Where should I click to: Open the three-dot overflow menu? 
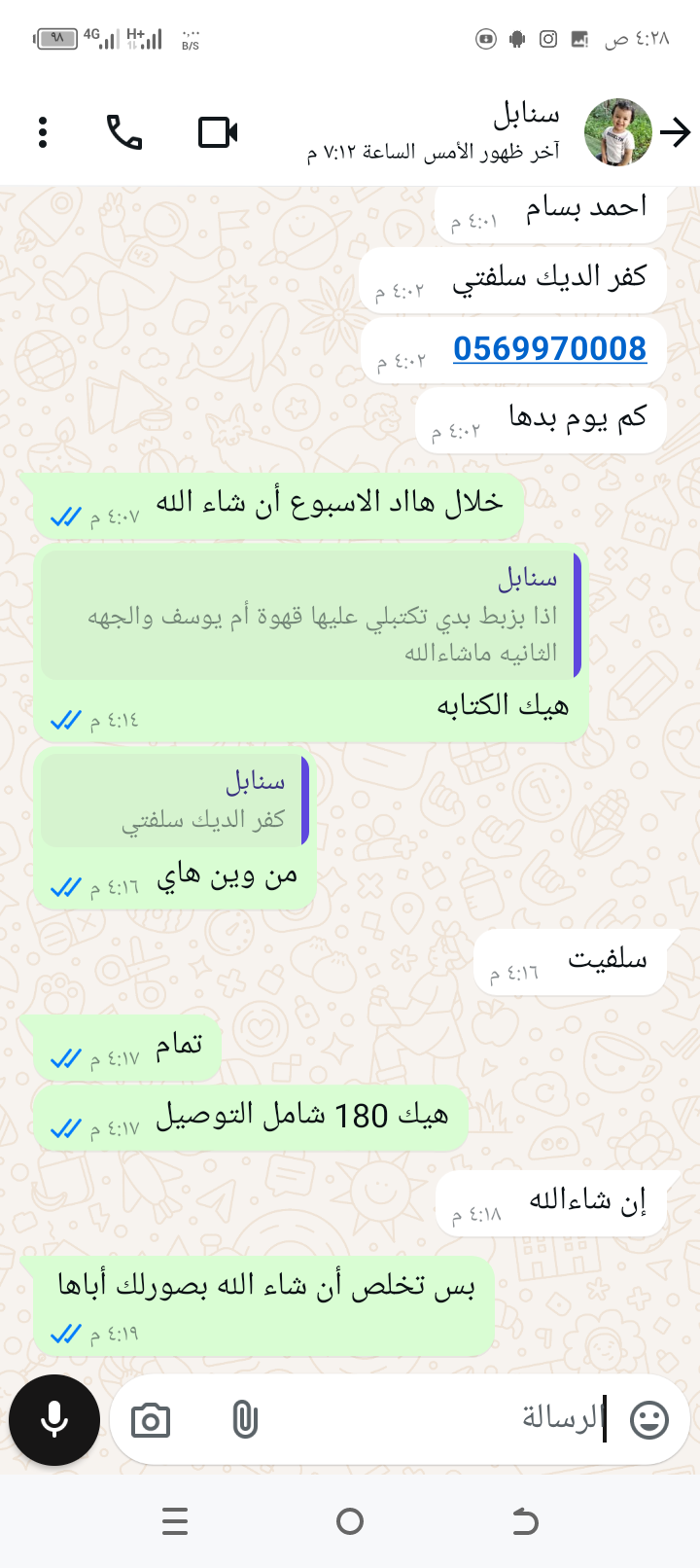(x=43, y=132)
